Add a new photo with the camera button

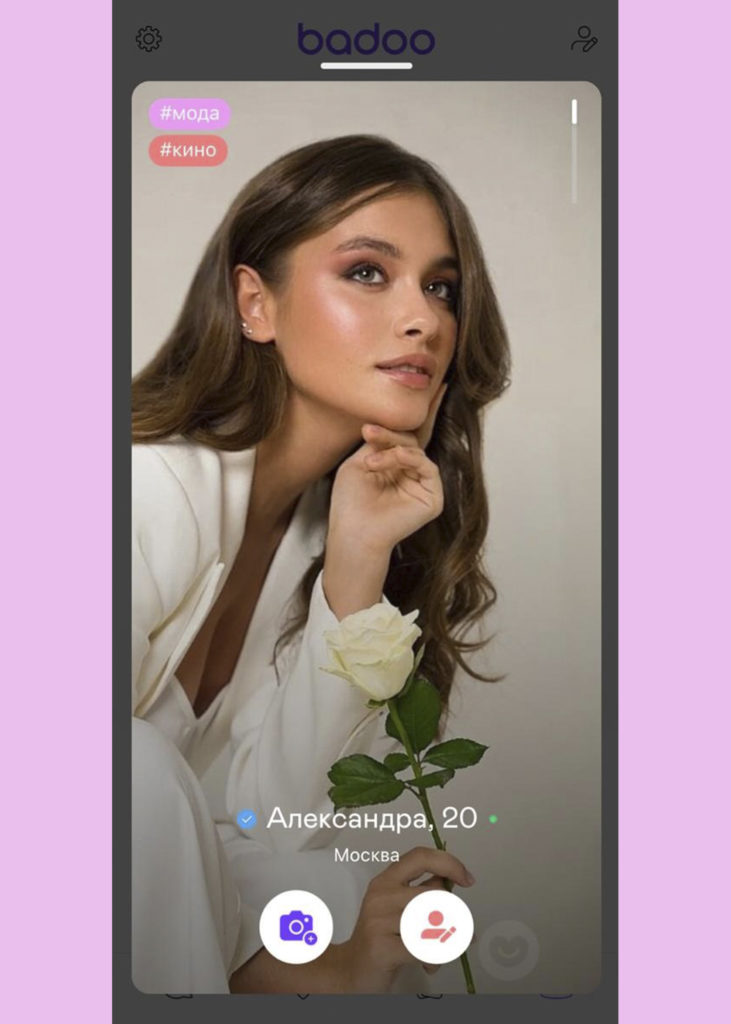coord(296,926)
